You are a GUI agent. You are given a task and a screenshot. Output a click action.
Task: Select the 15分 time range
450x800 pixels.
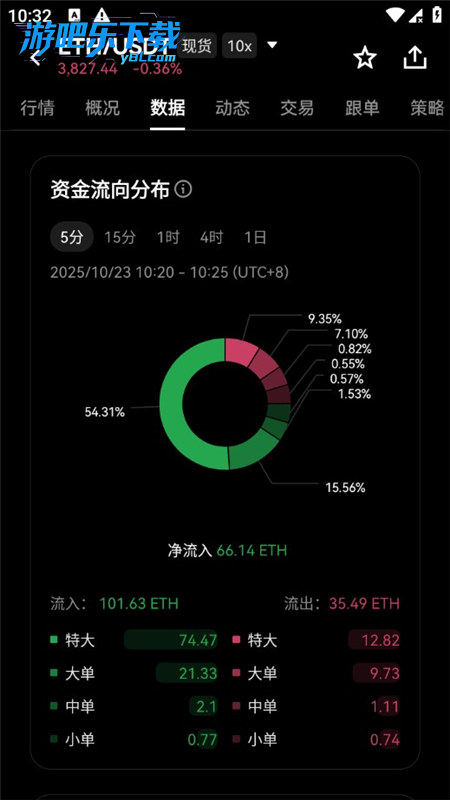[120, 237]
